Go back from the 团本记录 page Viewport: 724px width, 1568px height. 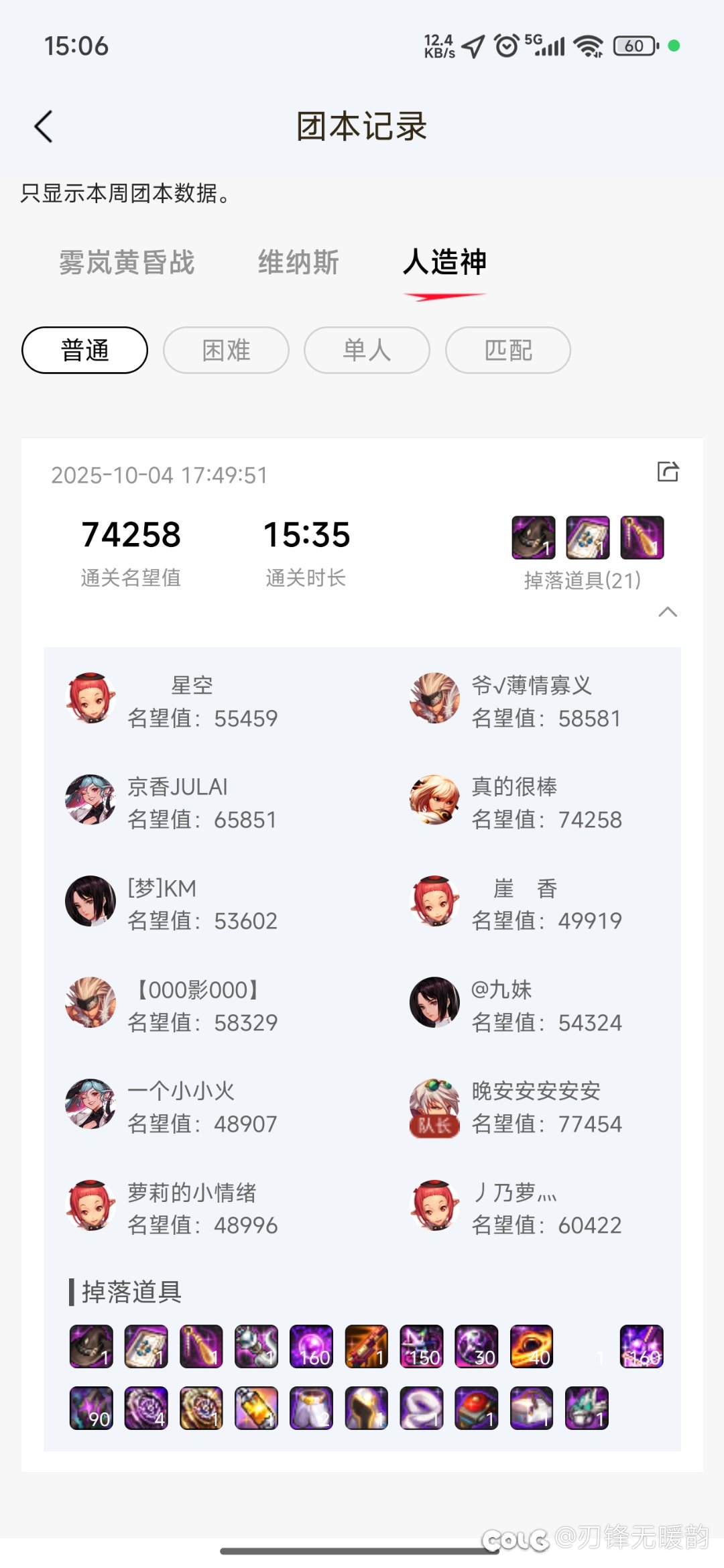(44, 127)
